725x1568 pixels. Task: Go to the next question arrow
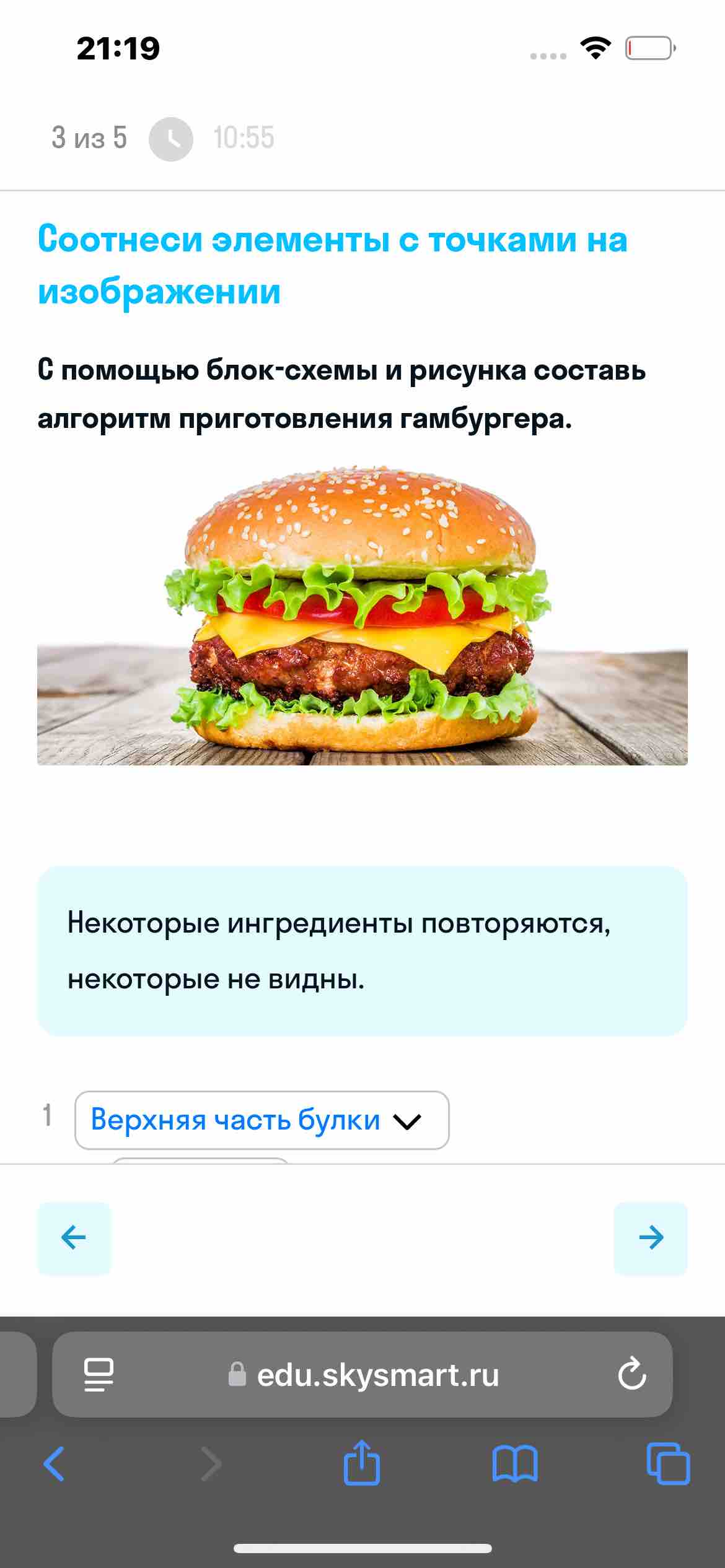click(651, 1238)
